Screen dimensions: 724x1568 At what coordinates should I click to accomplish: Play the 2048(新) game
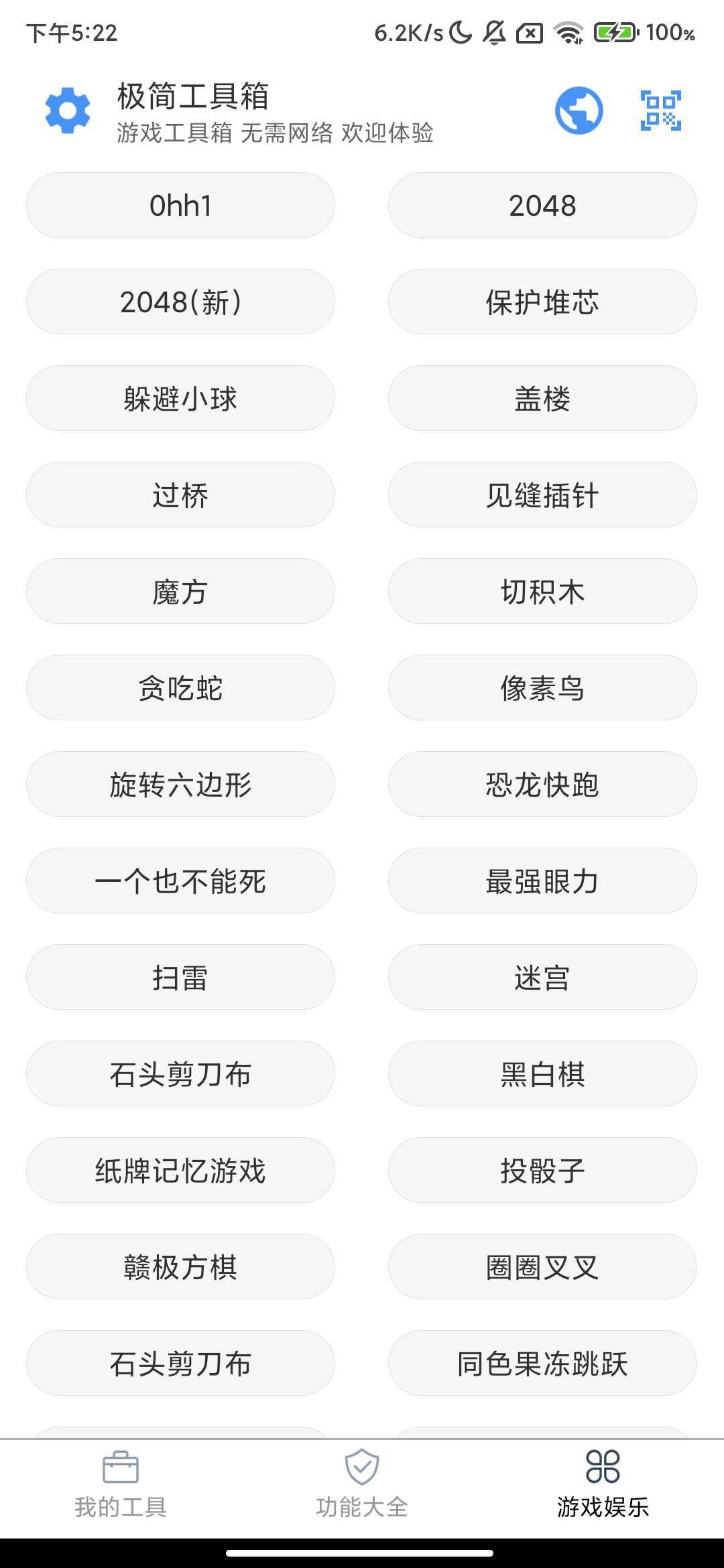[x=180, y=302]
